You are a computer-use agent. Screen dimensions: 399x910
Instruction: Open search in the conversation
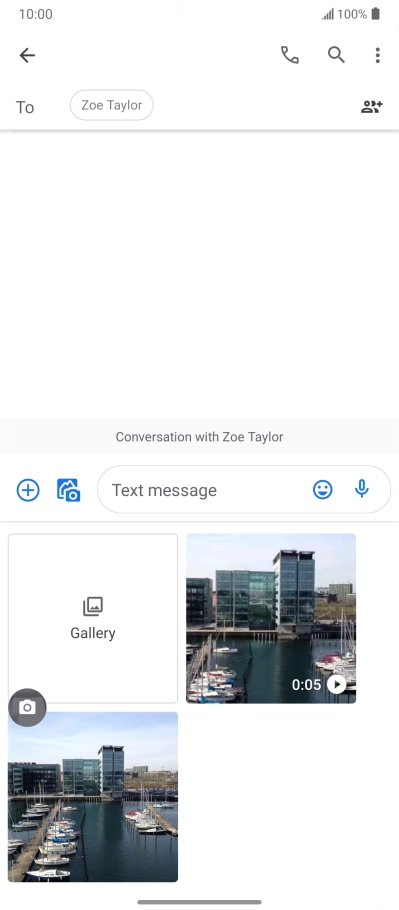pyautogui.click(x=336, y=55)
